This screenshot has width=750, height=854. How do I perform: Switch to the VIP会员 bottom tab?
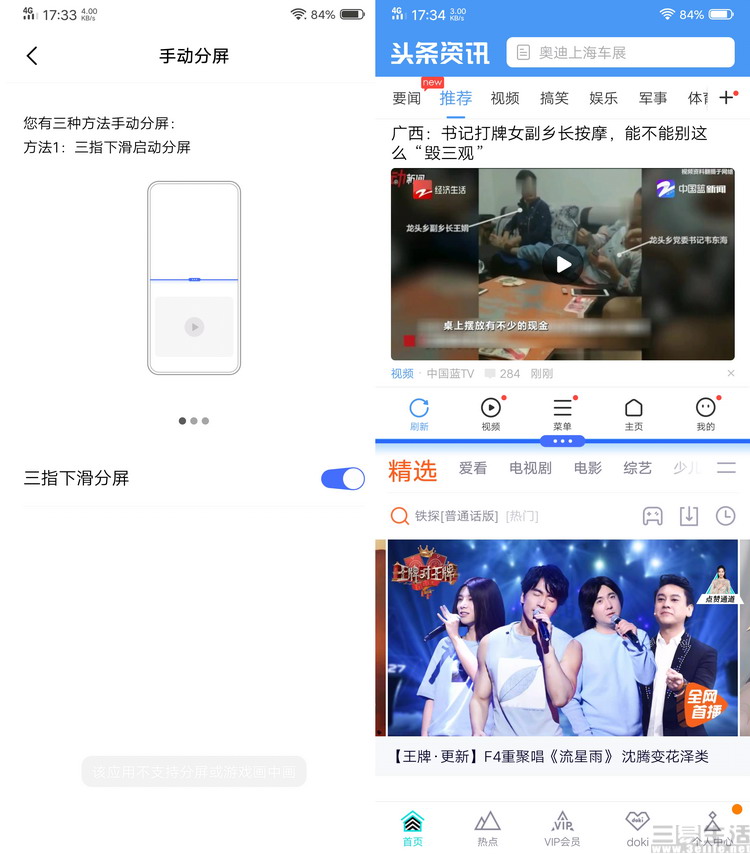[562, 828]
